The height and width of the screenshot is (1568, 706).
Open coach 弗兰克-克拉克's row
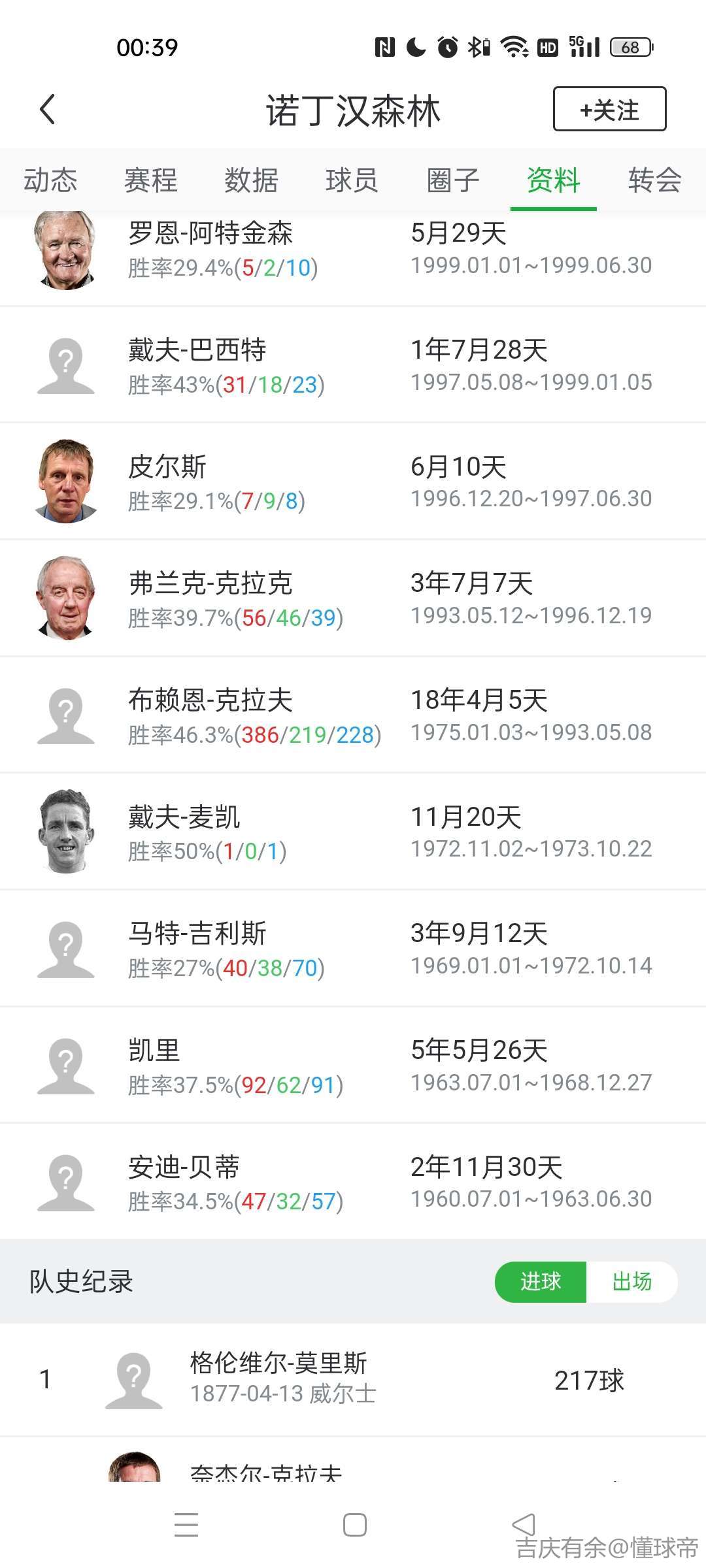click(353, 599)
